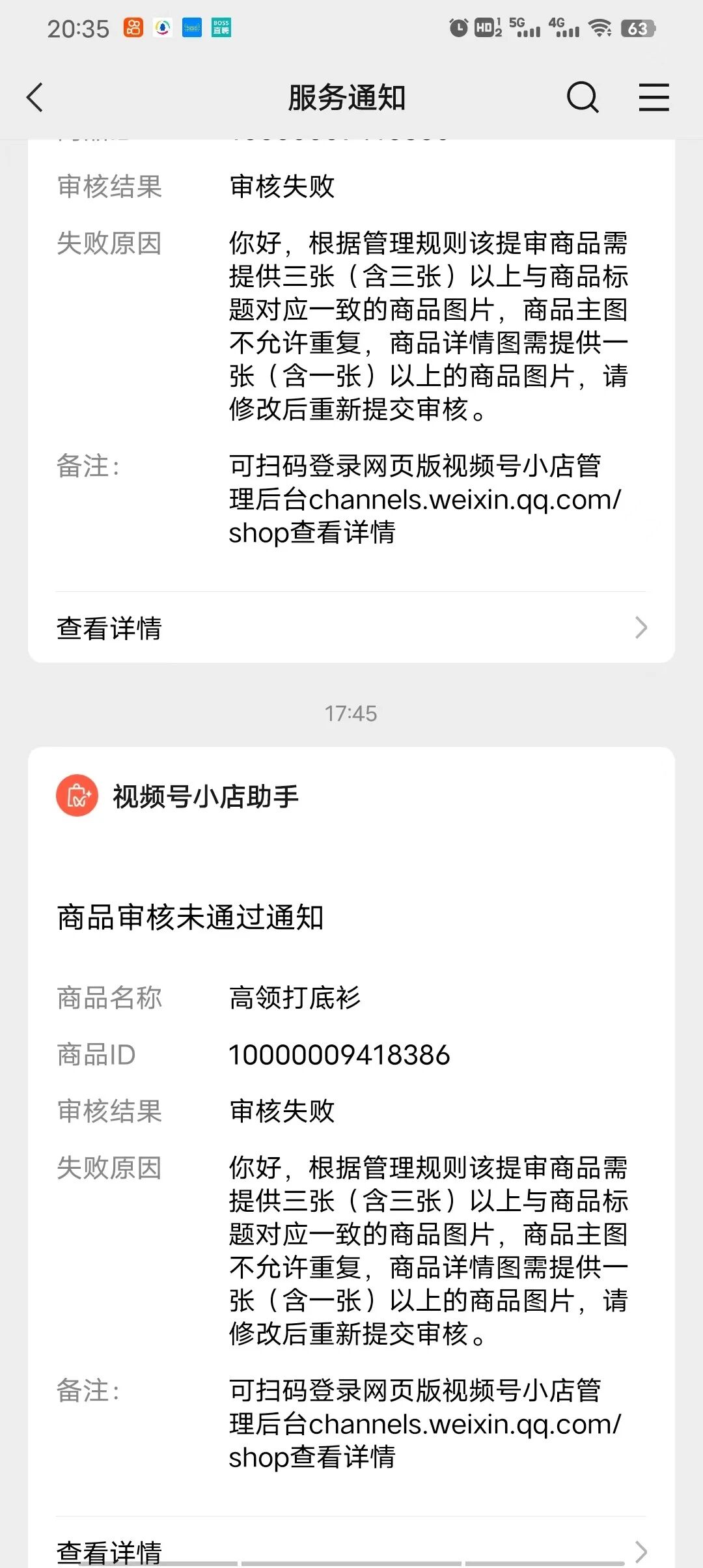The height and width of the screenshot is (1568, 703).
Task: Go back from 服务通知
Action: [36, 98]
